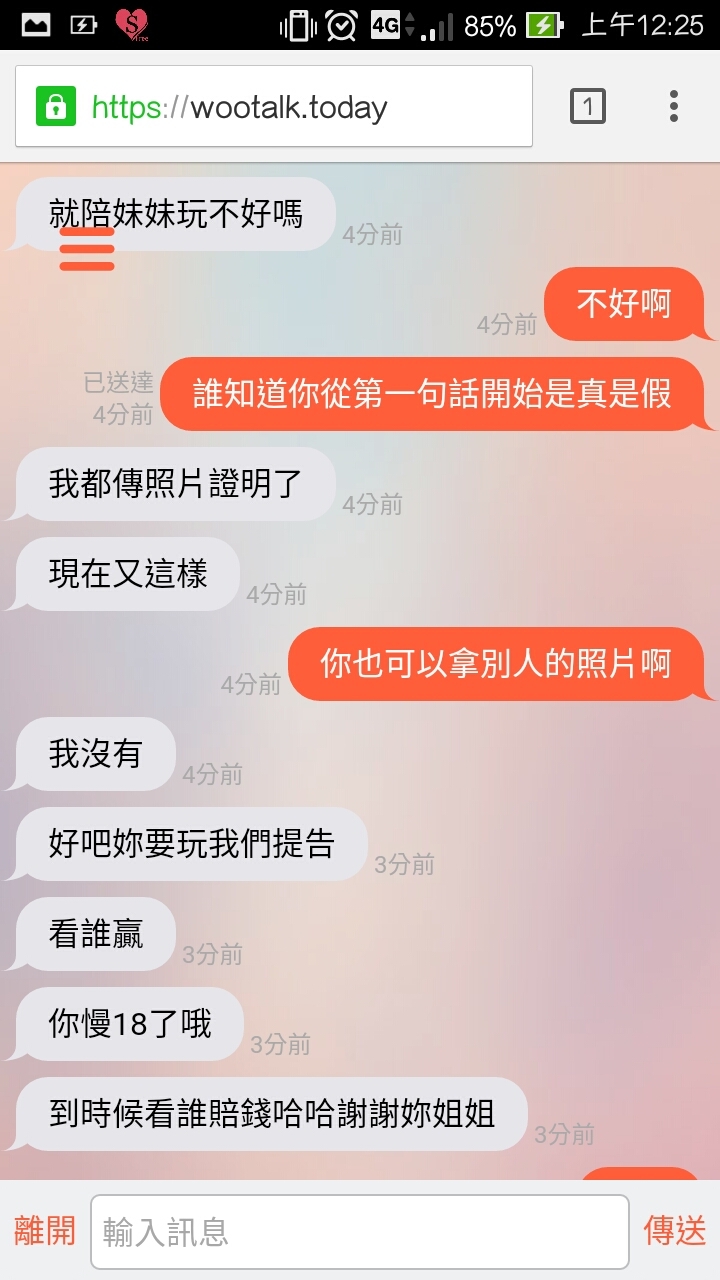Open the orange hamburger menu
Viewport: 720px width, 1280px height.
87,249
